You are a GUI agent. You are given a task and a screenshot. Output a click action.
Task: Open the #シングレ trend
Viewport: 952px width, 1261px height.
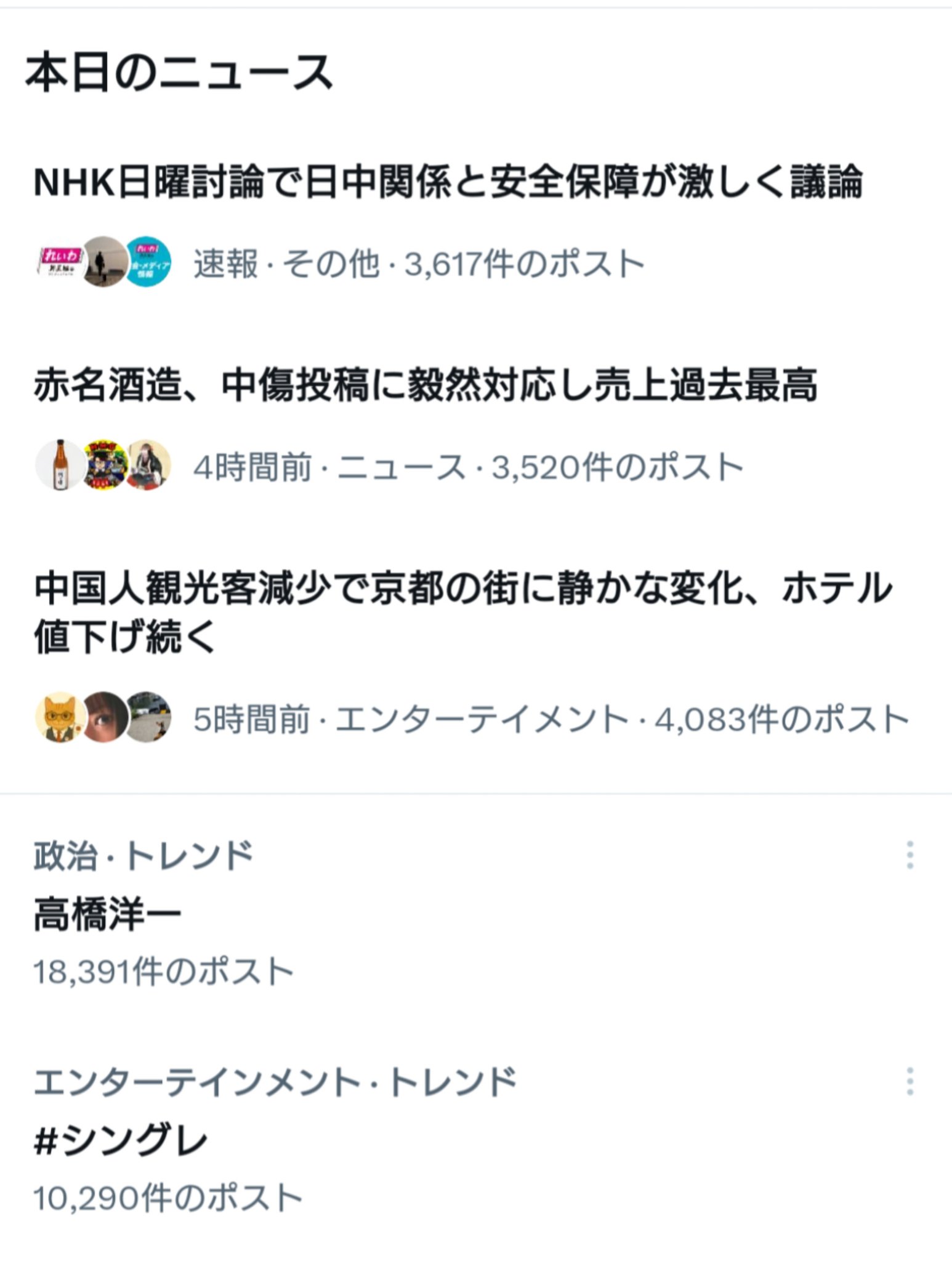point(121,1142)
